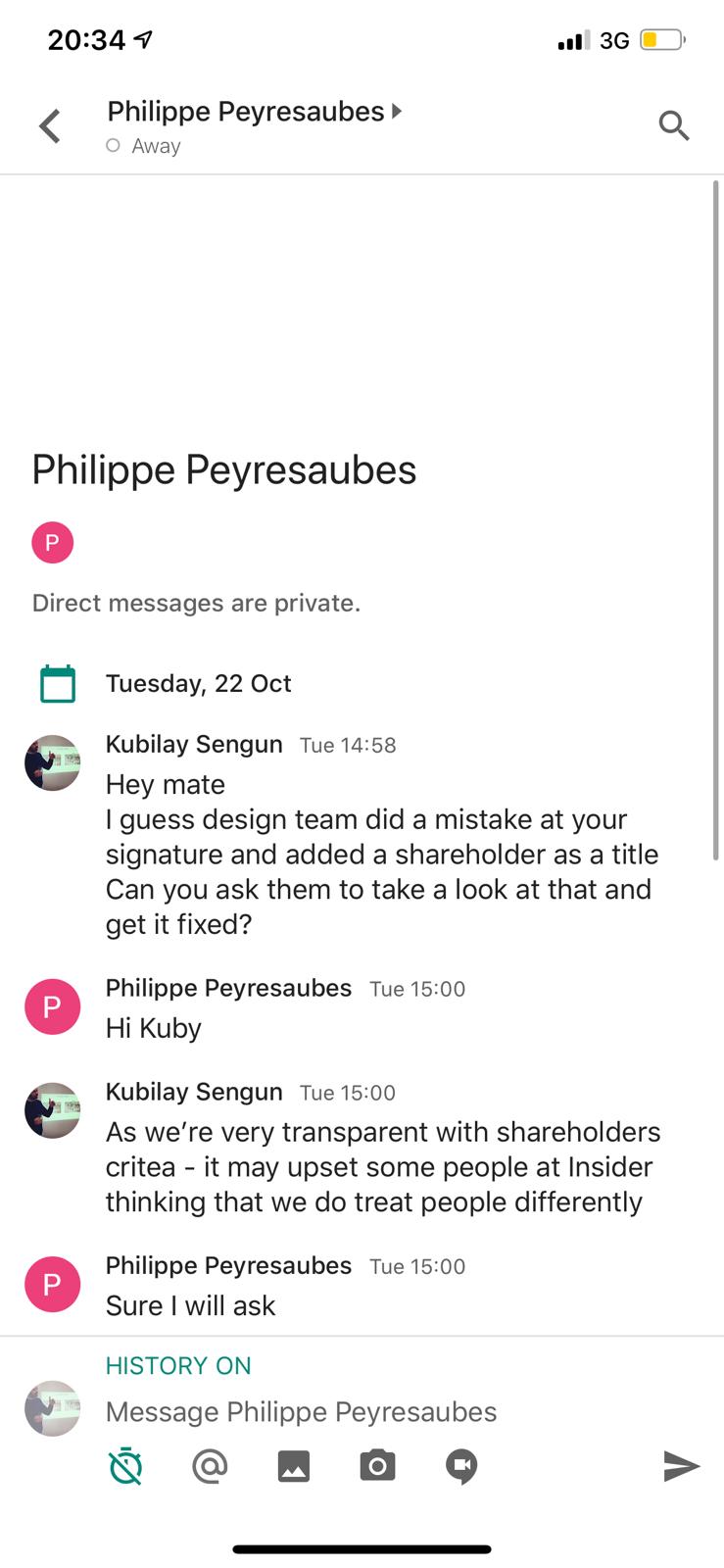Open the camera to take a photo
Viewport: 724px width, 1568px height.
click(x=377, y=1466)
